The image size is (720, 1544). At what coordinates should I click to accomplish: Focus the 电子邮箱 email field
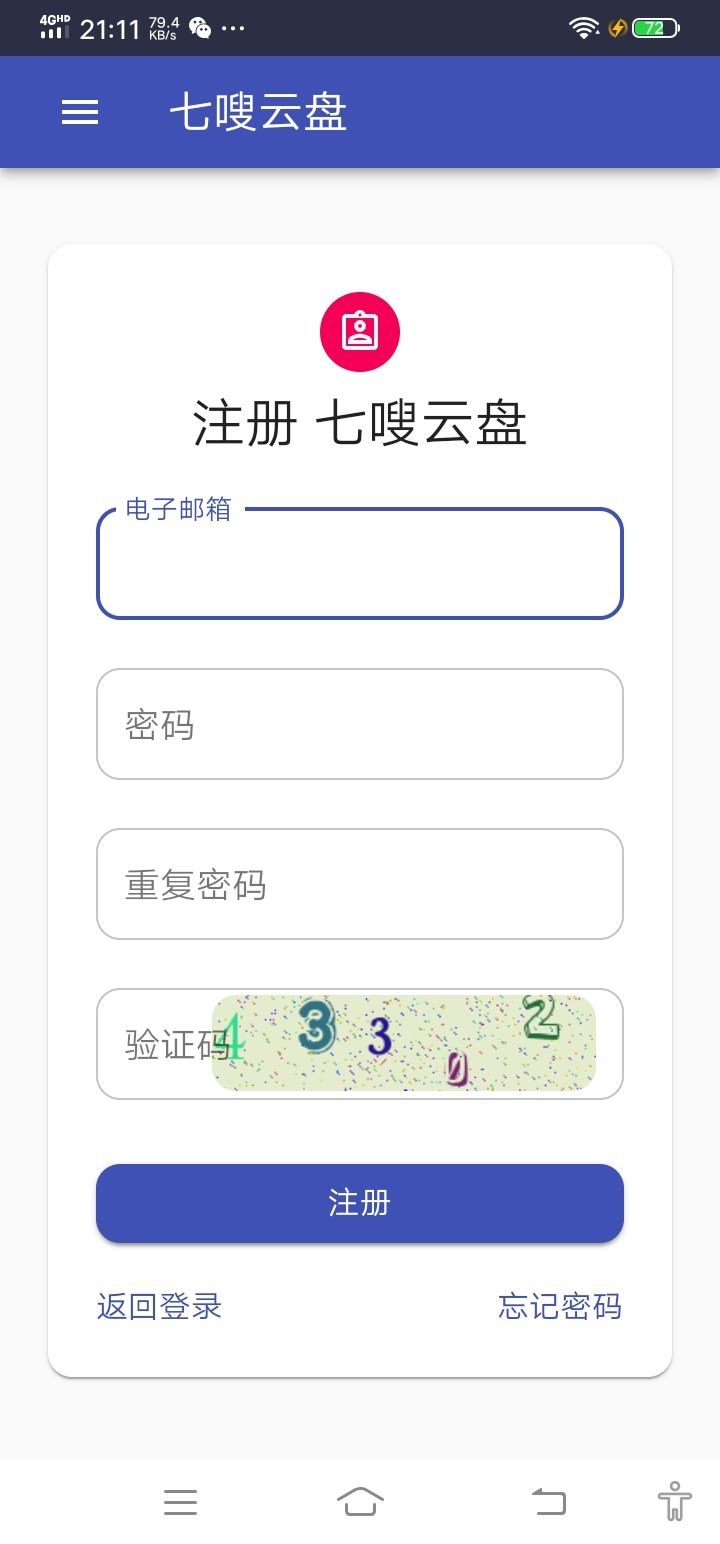(x=360, y=566)
